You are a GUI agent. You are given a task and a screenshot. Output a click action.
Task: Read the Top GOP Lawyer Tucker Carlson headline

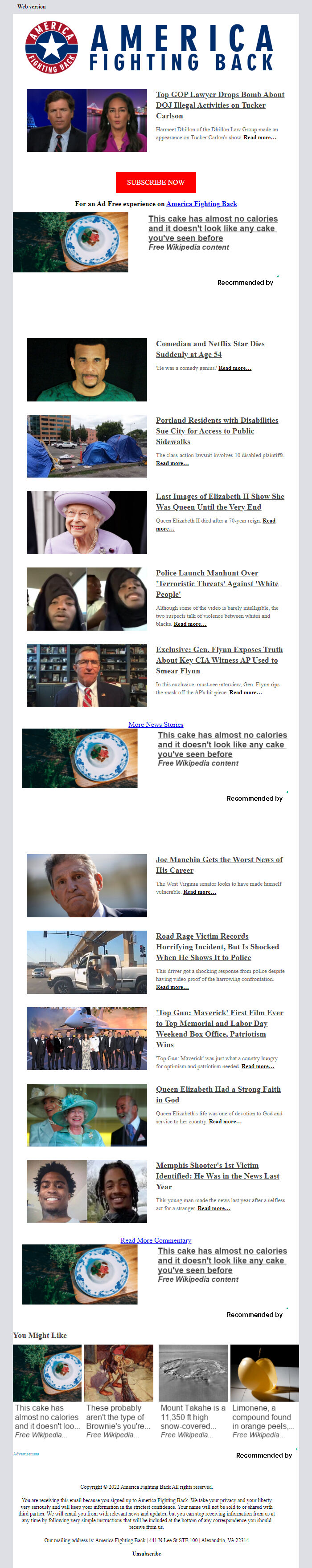219,105
